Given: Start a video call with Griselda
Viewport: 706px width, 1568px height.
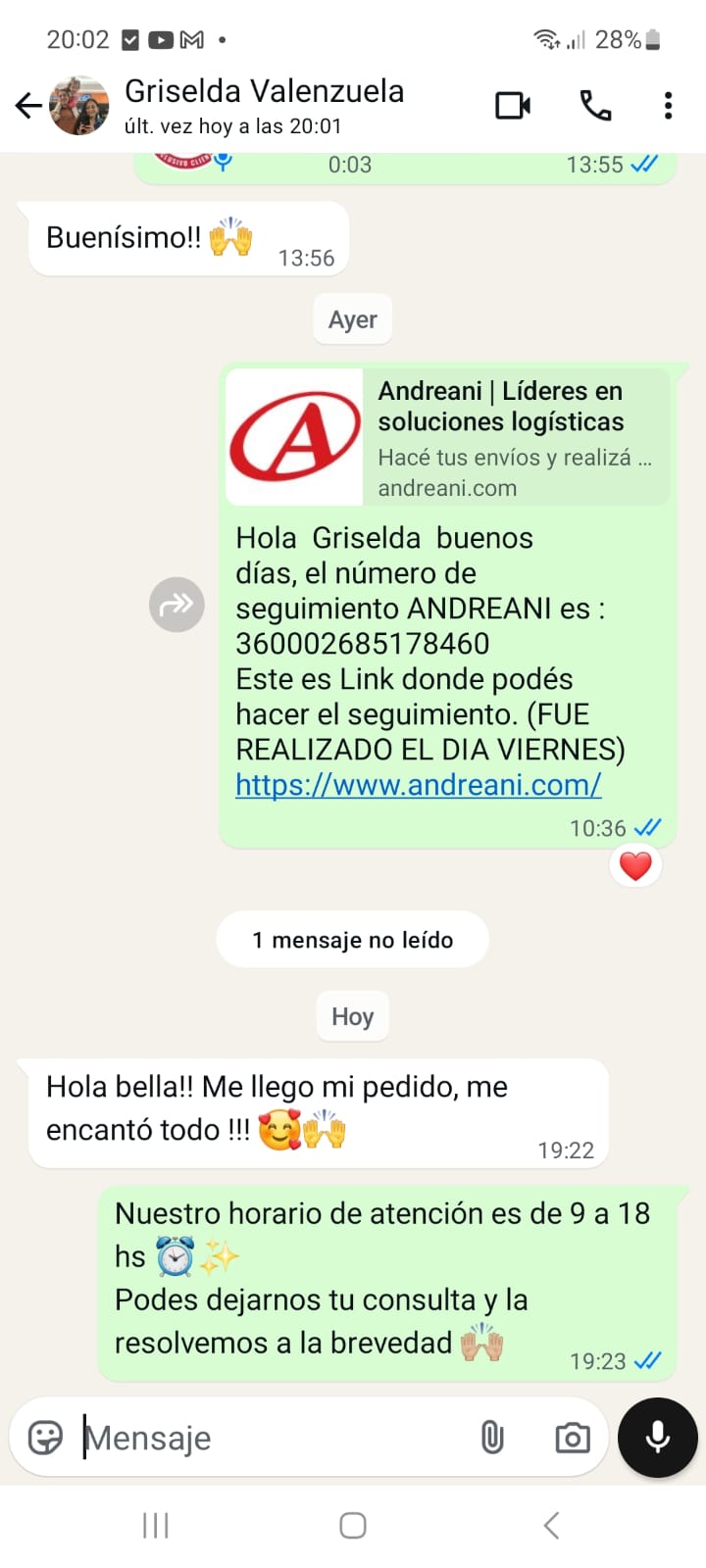Looking at the screenshot, I should 513,106.
